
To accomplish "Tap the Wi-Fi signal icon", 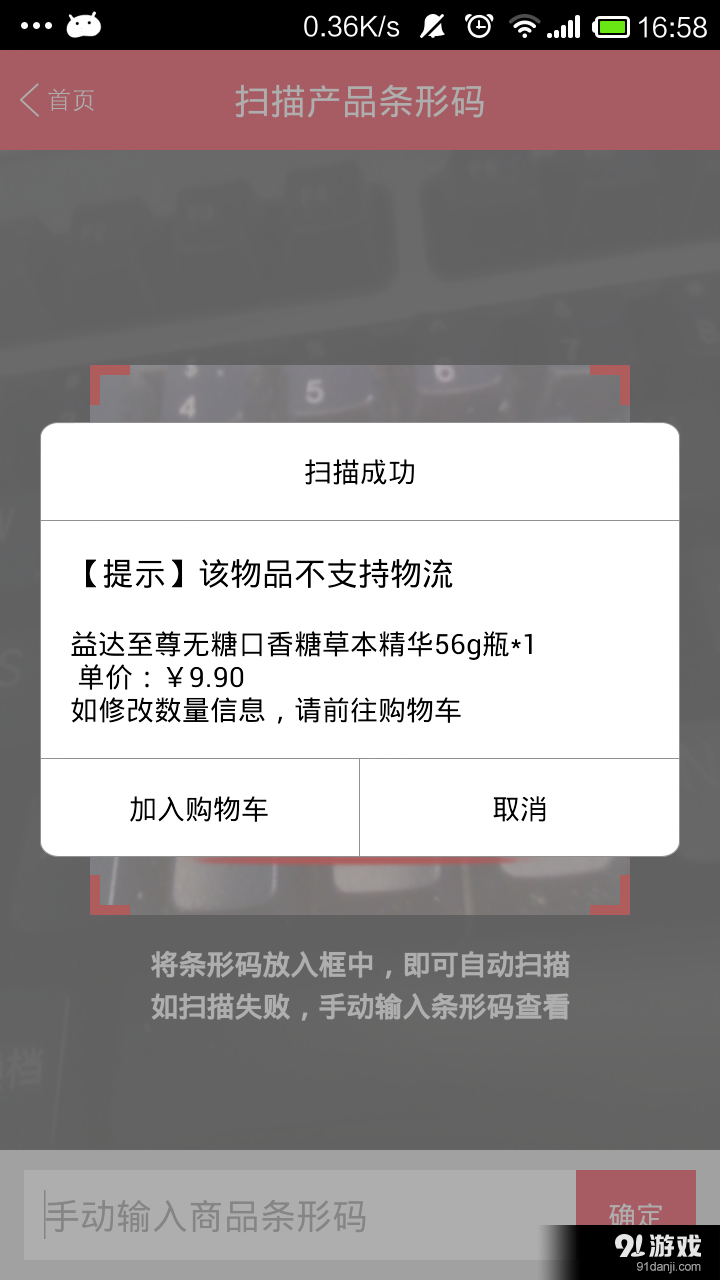I will 523,24.
